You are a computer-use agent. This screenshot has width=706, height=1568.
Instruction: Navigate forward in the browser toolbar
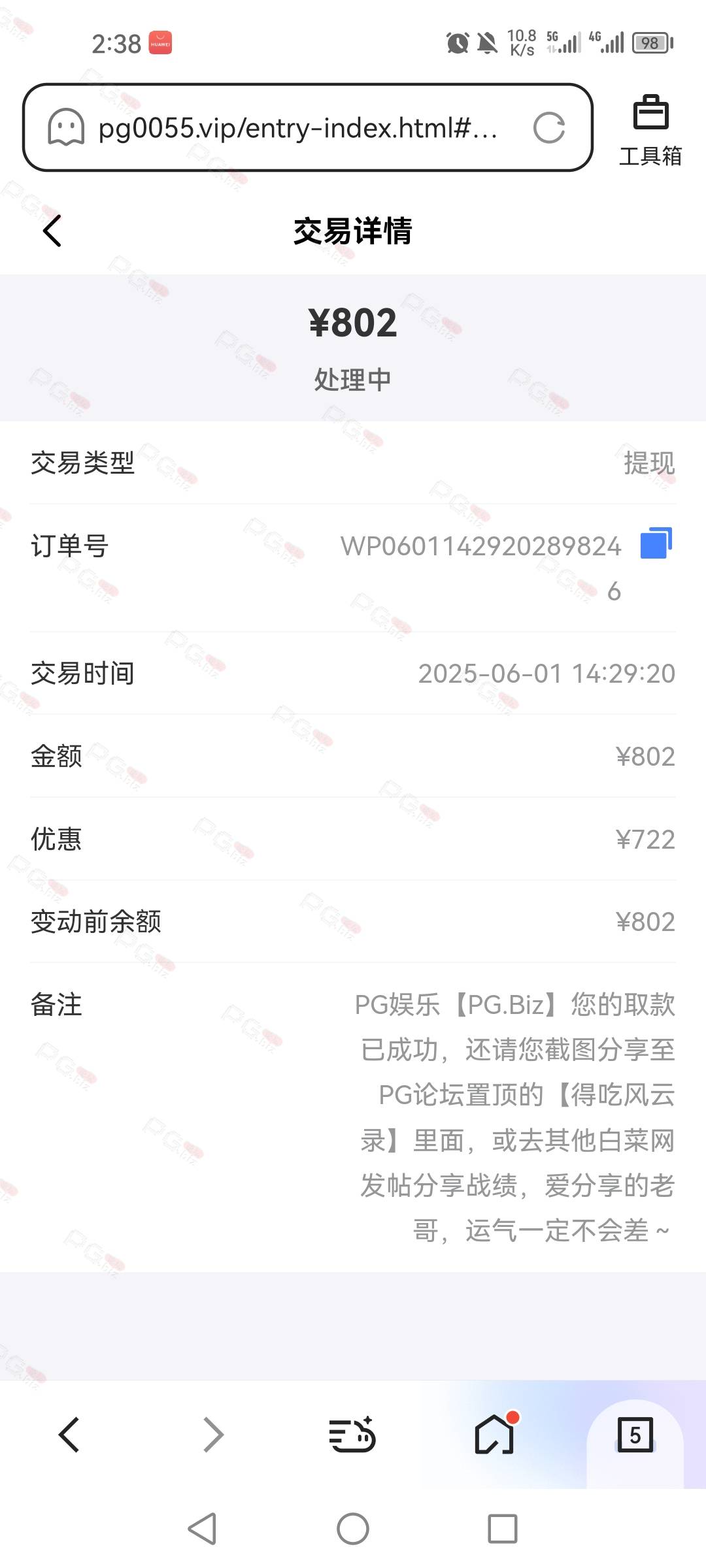[x=212, y=1435]
